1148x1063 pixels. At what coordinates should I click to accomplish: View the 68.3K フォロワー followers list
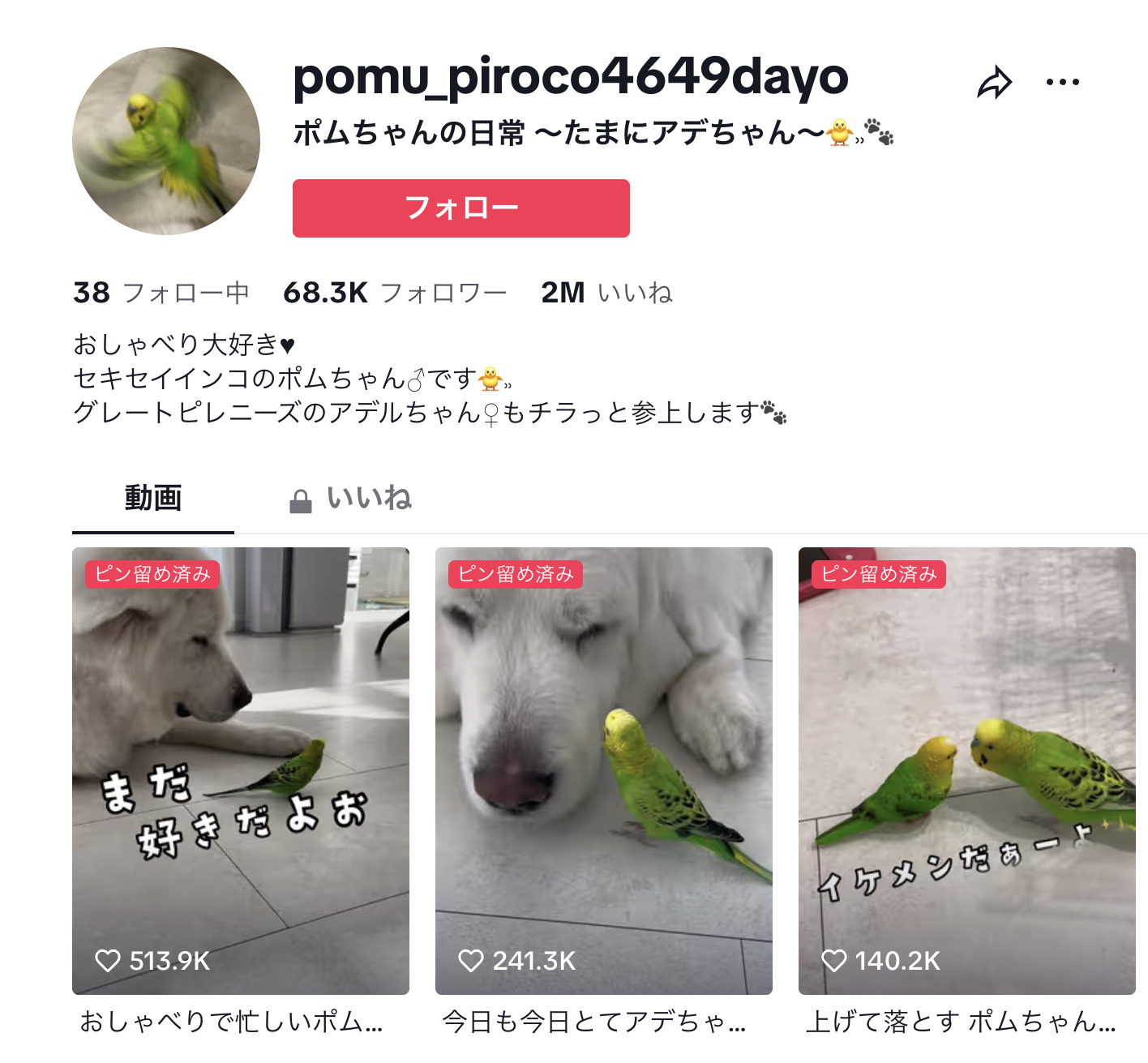[395, 293]
